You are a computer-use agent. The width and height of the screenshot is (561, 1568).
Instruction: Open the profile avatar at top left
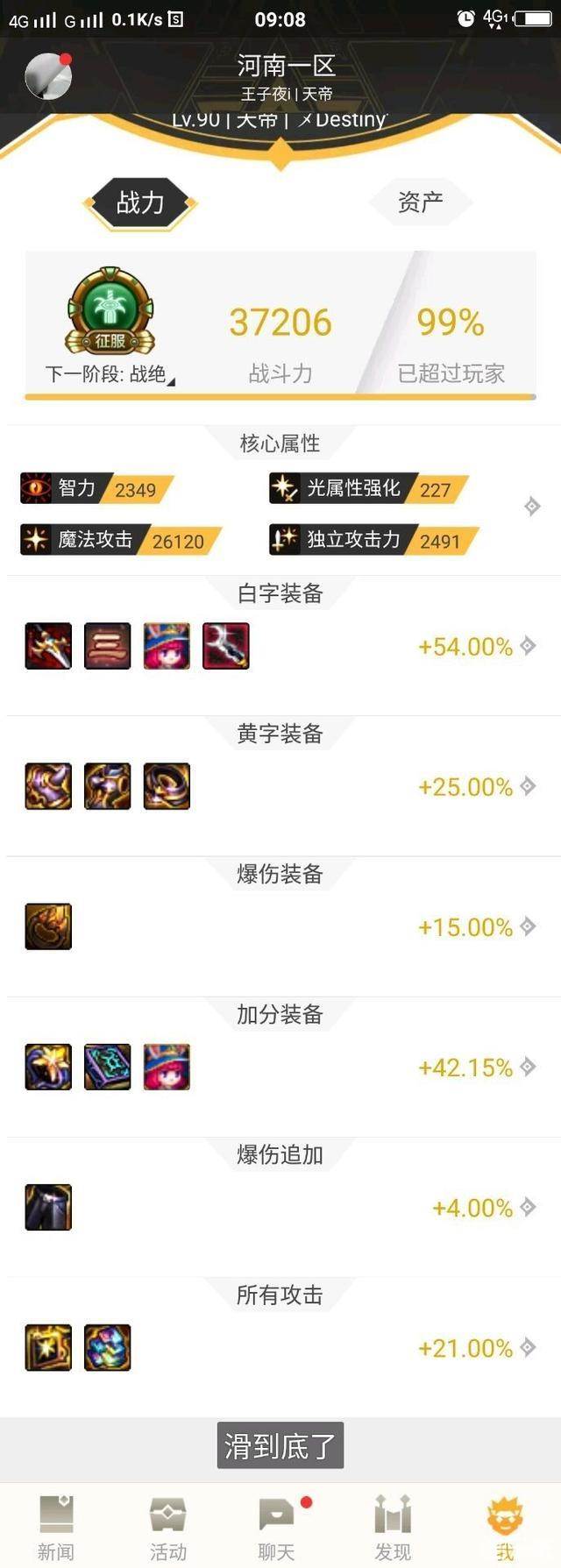coord(47,76)
